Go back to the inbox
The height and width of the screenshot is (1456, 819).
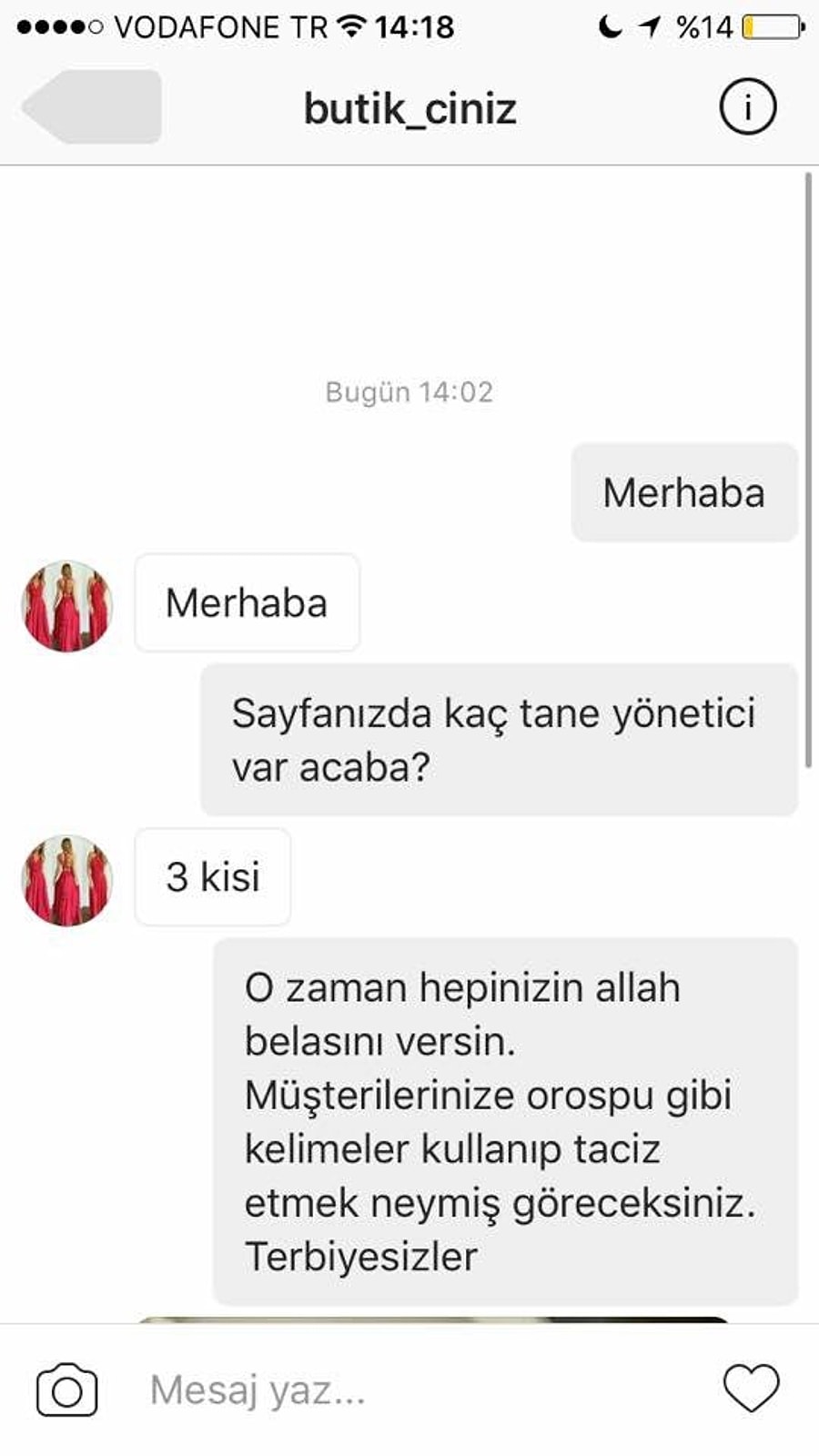92,106
